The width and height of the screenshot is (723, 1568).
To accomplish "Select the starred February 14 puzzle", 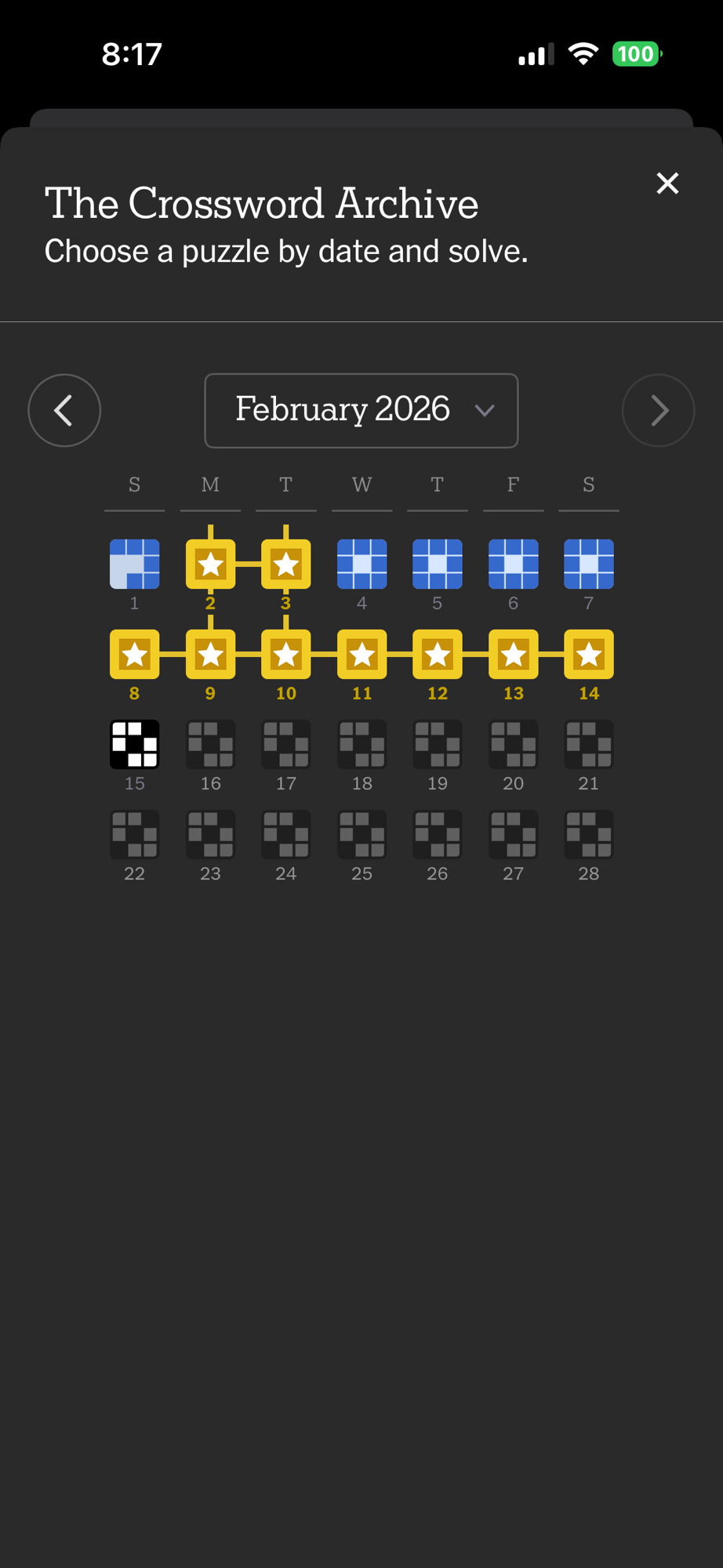I will pyautogui.click(x=589, y=655).
